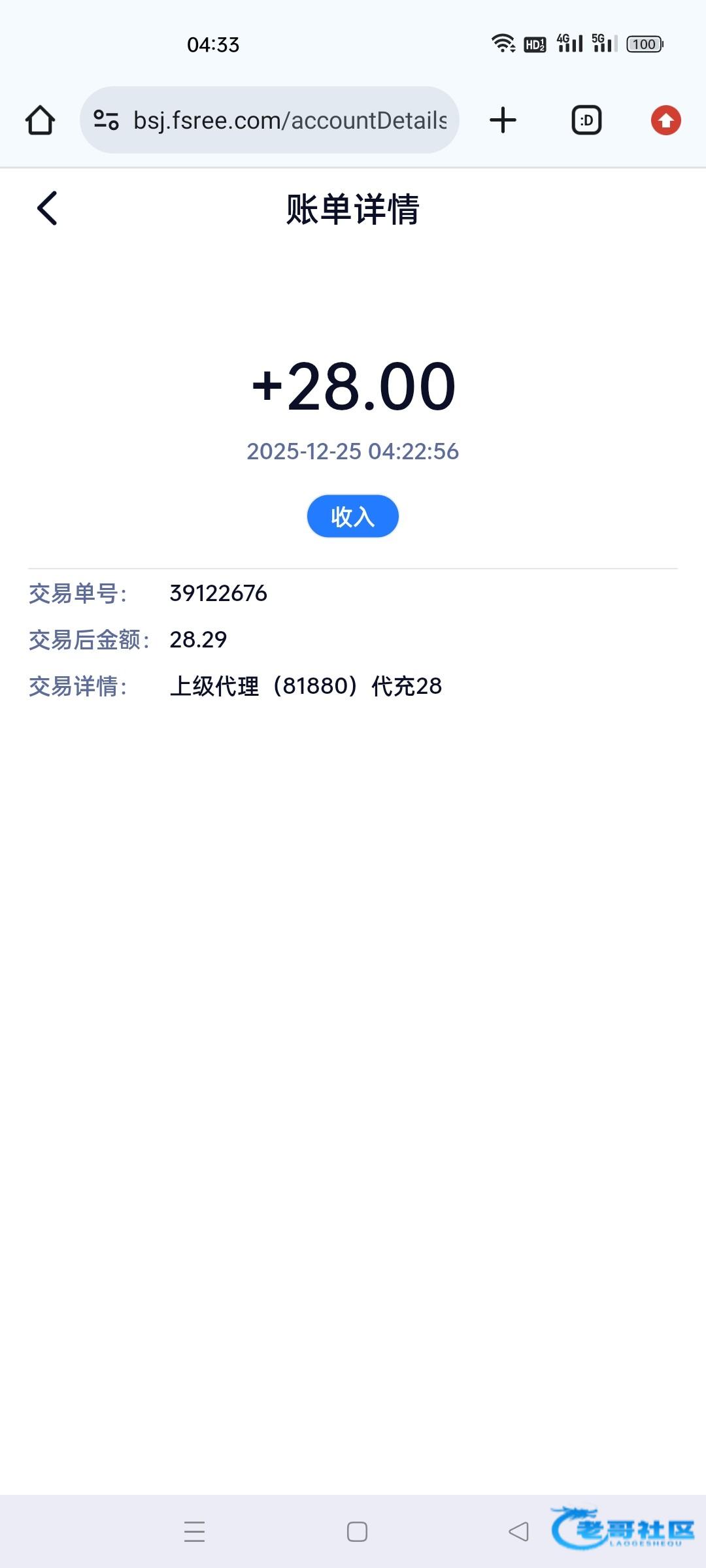The image size is (706, 1568).
Task: Go to the system home screen
Action: (357, 1531)
